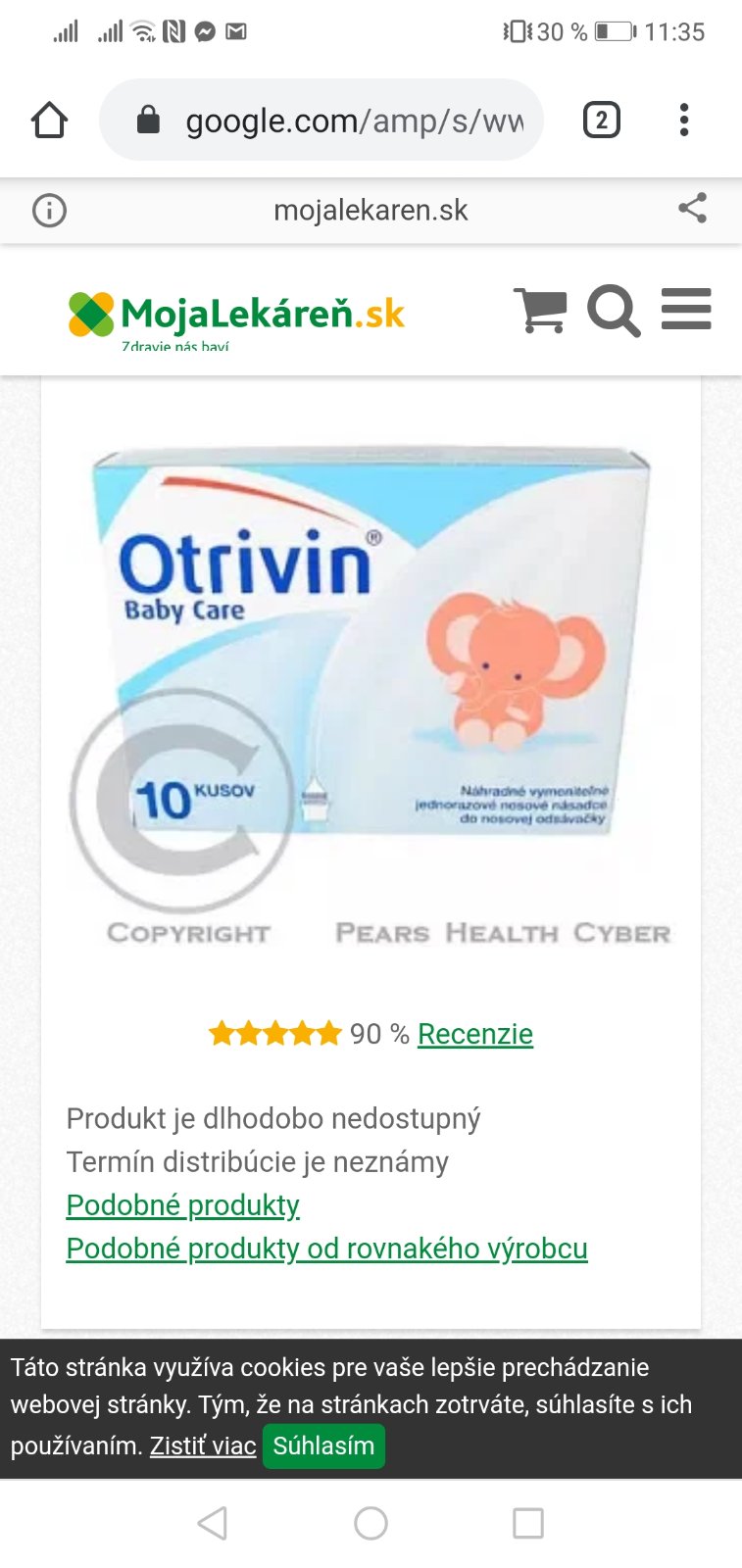Open the MojaLekáreň.sk homepage logo
Image resolution: width=742 pixels, height=1568 pixels.
click(235, 316)
